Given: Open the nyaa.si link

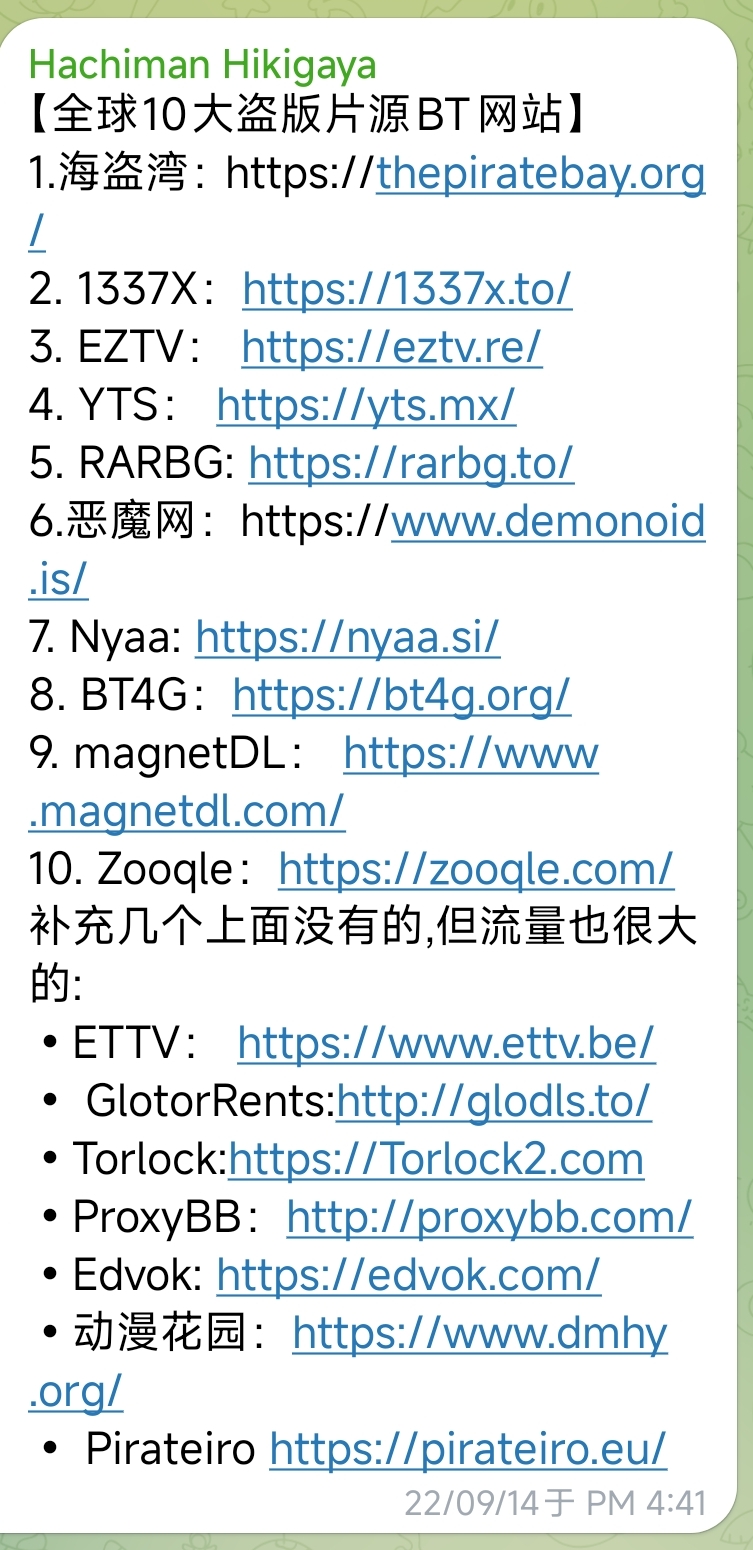Looking at the screenshot, I should (x=347, y=637).
